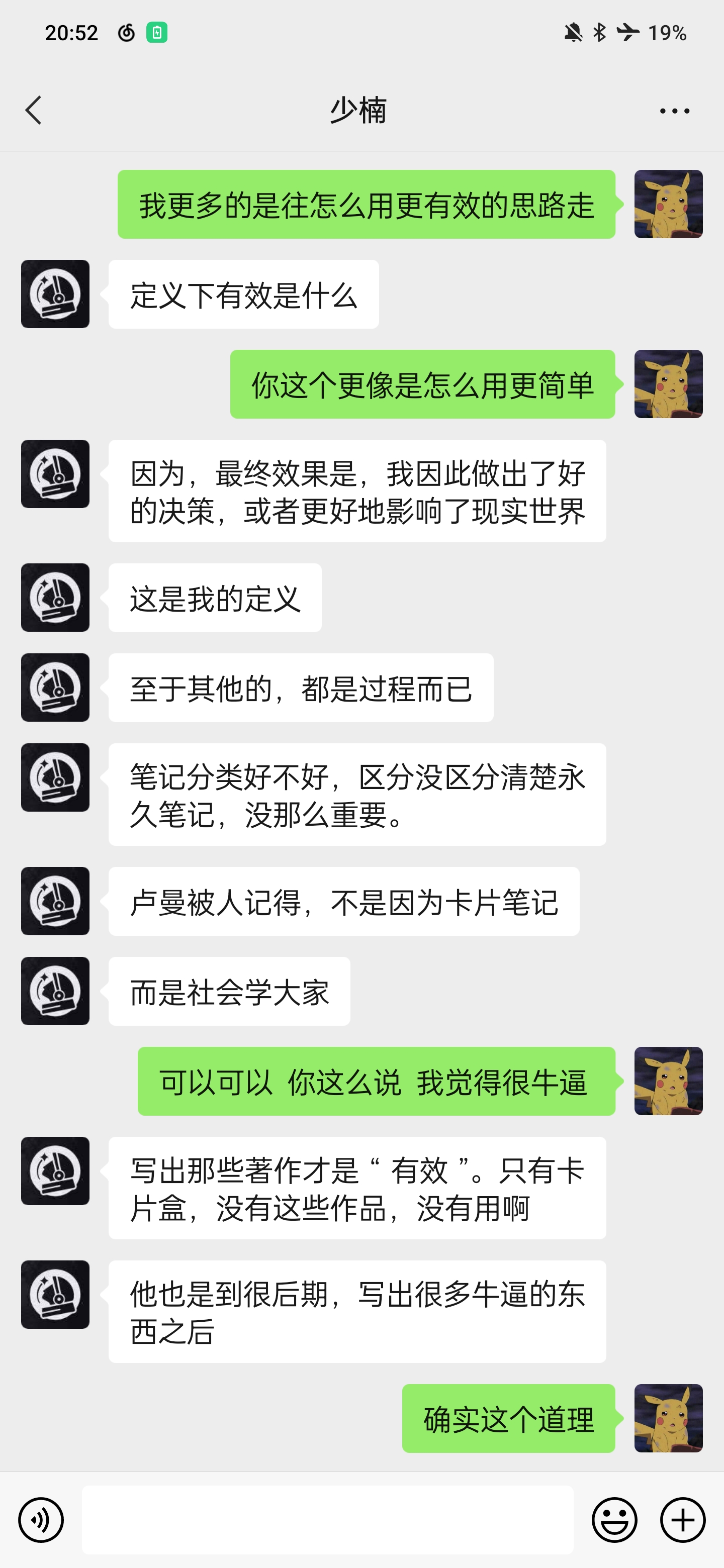Image resolution: width=724 pixels, height=1568 pixels.
Task: Open my Pikachu avatar beside "确实这个道理"
Action: click(668, 1418)
